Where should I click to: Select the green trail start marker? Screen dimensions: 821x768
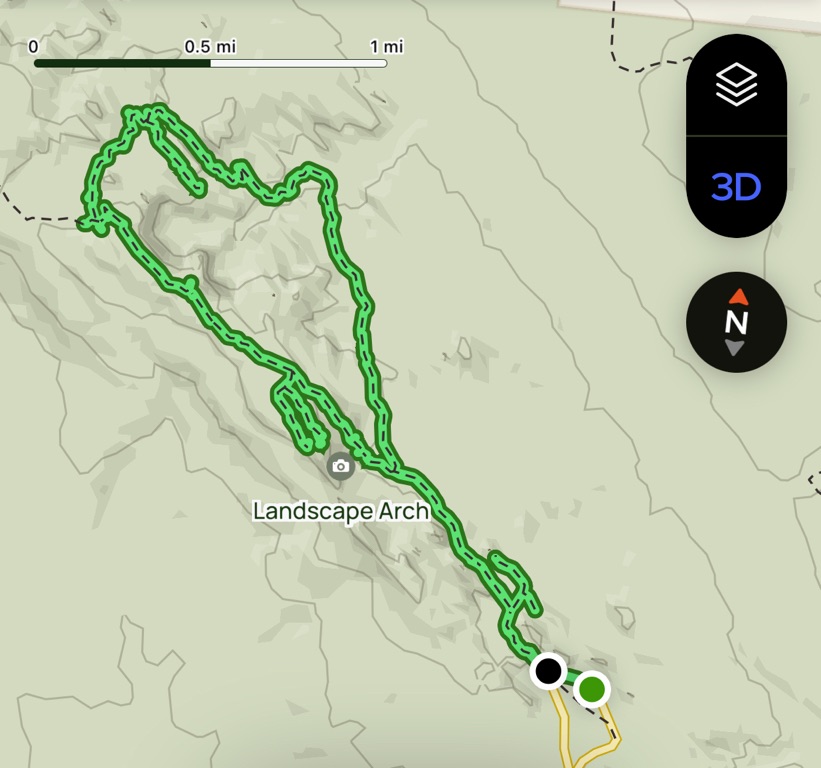point(592,689)
